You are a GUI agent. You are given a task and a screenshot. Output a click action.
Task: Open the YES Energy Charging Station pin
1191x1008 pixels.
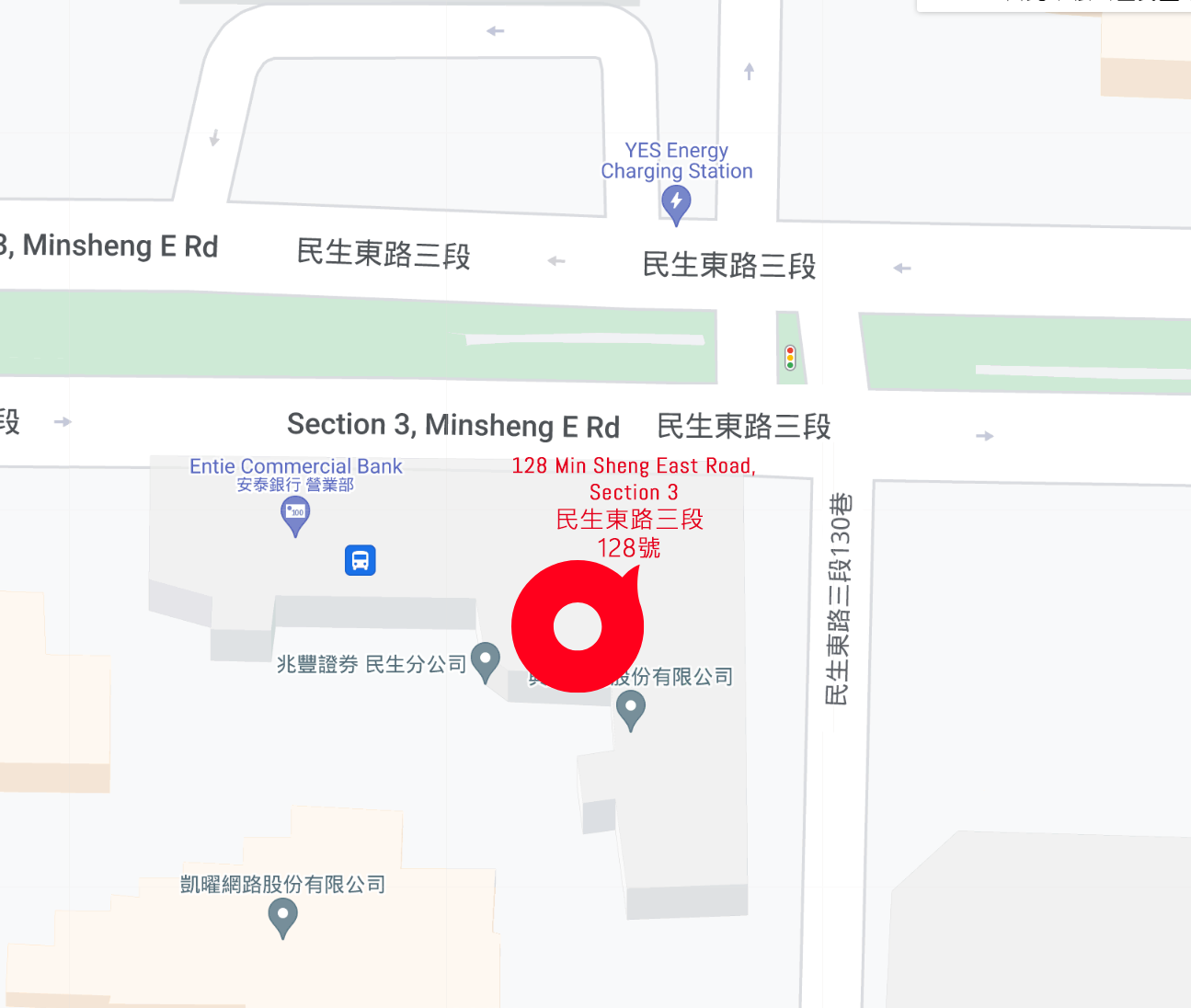click(676, 203)
